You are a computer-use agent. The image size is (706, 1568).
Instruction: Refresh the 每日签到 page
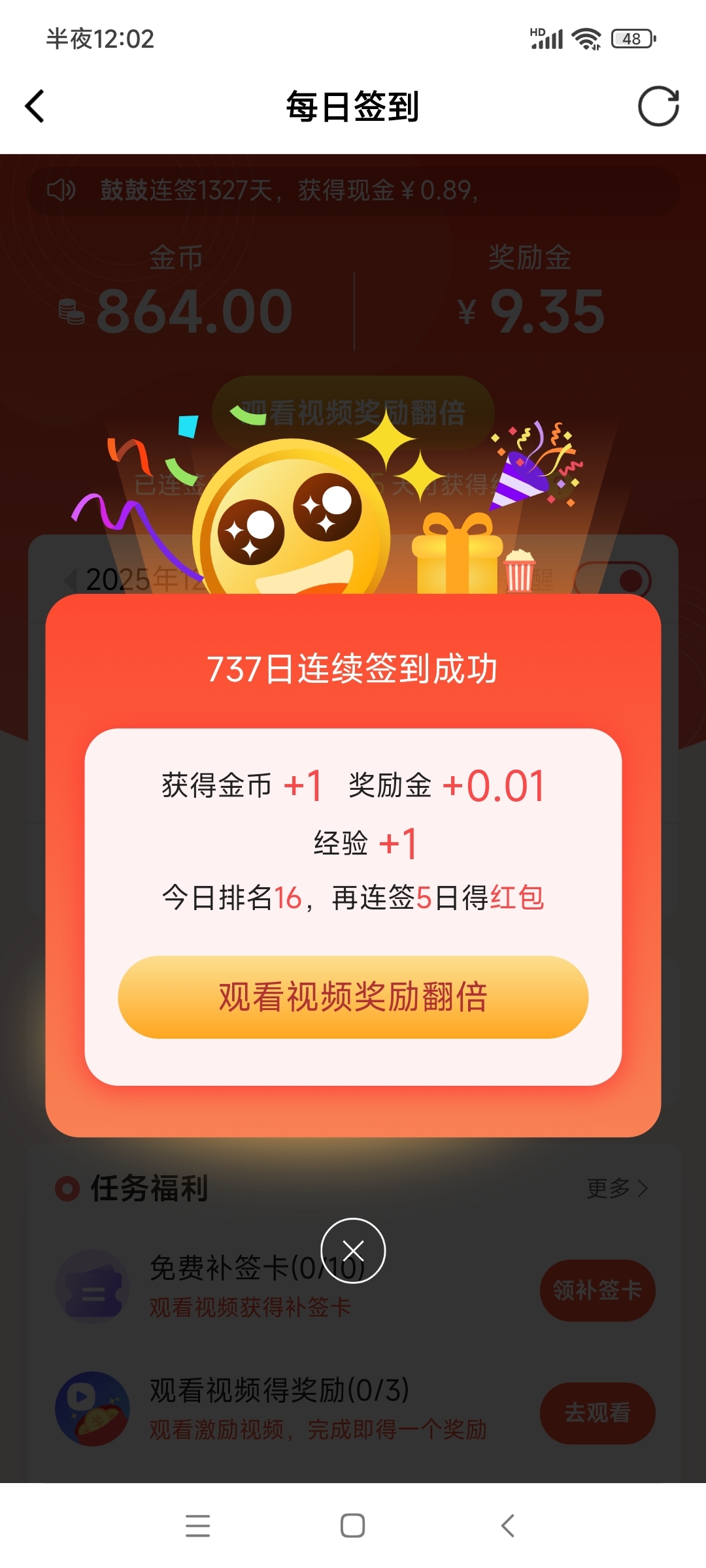[x=658, y=106]
